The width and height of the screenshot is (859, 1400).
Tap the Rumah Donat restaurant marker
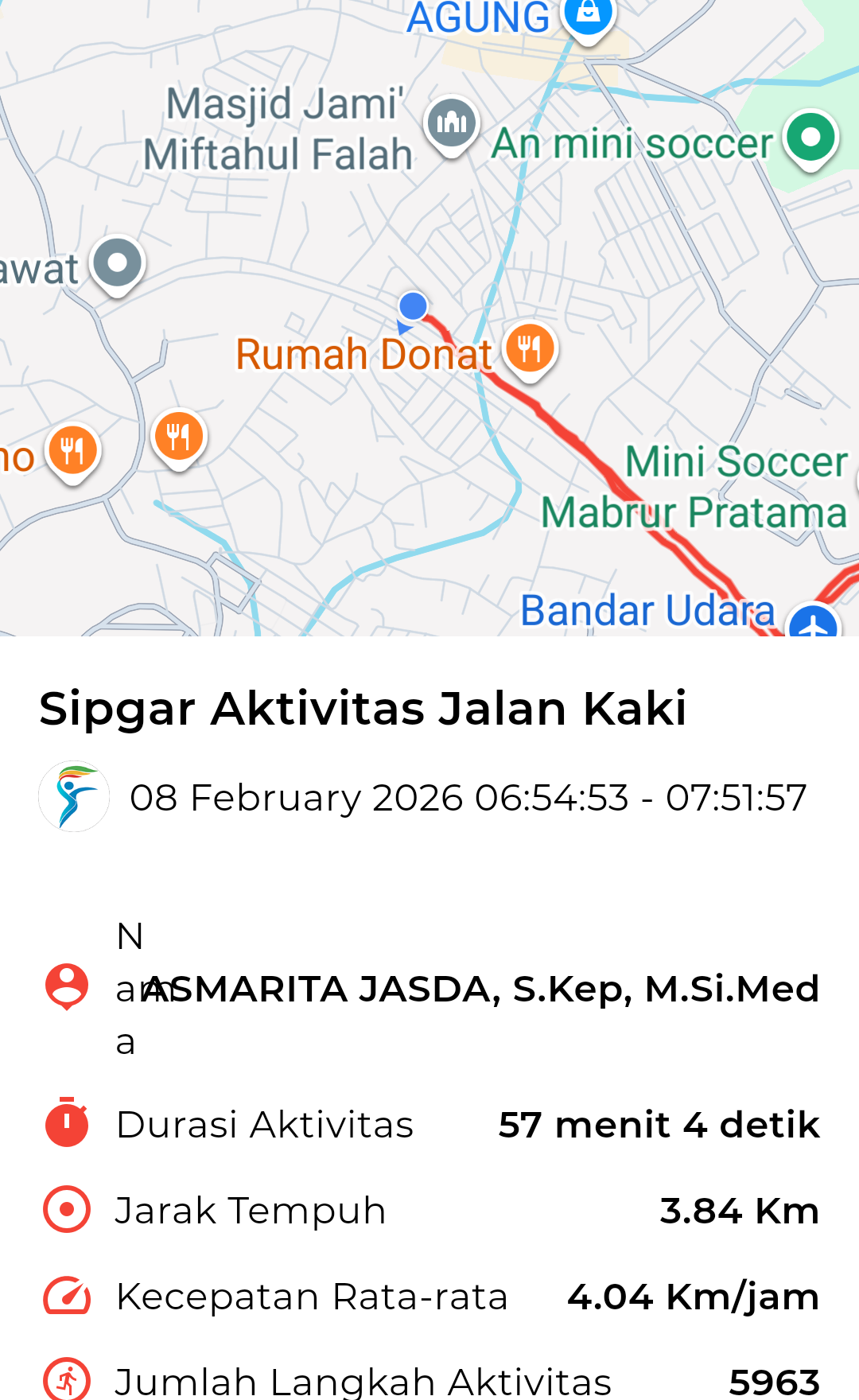(530, 348)
